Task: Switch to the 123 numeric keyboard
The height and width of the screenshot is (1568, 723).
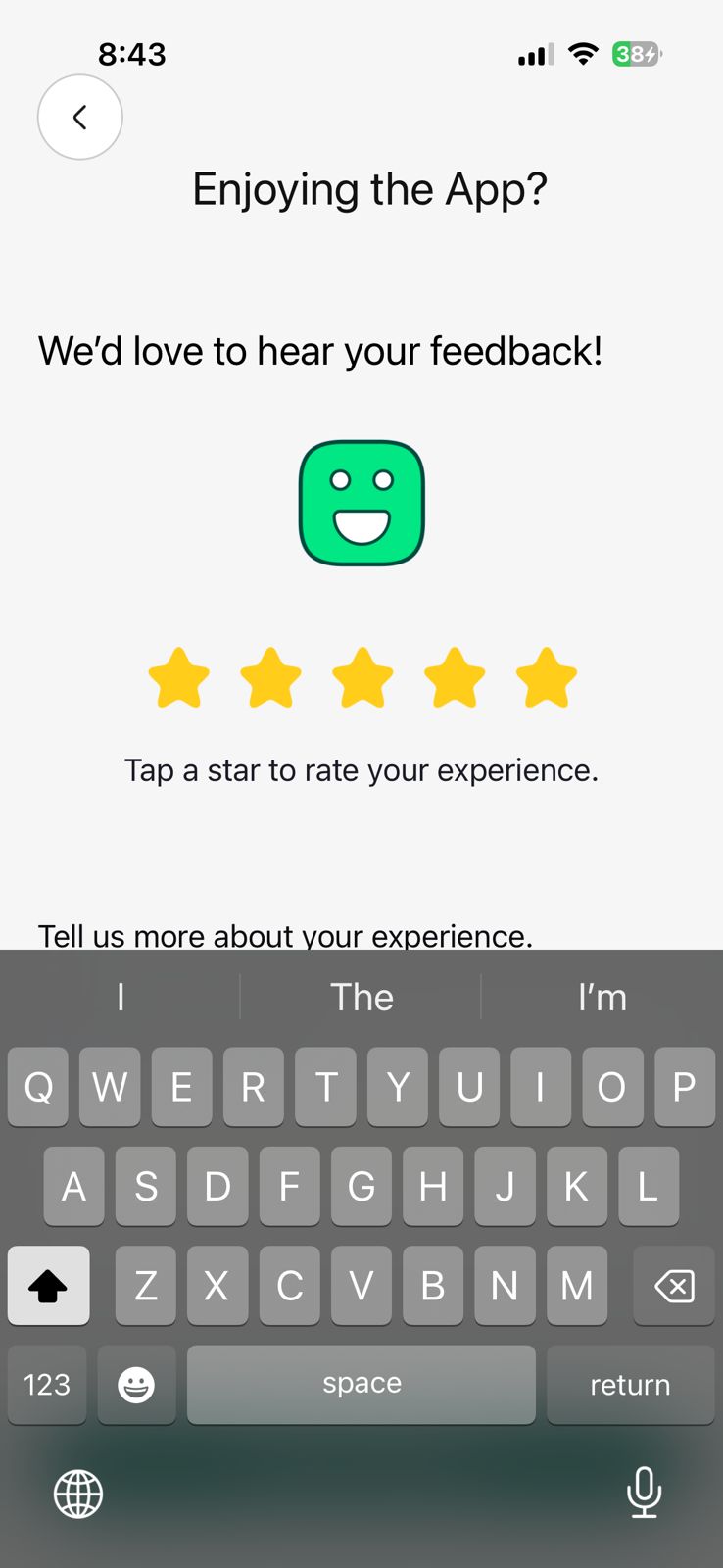Action: click(47, 1384)
